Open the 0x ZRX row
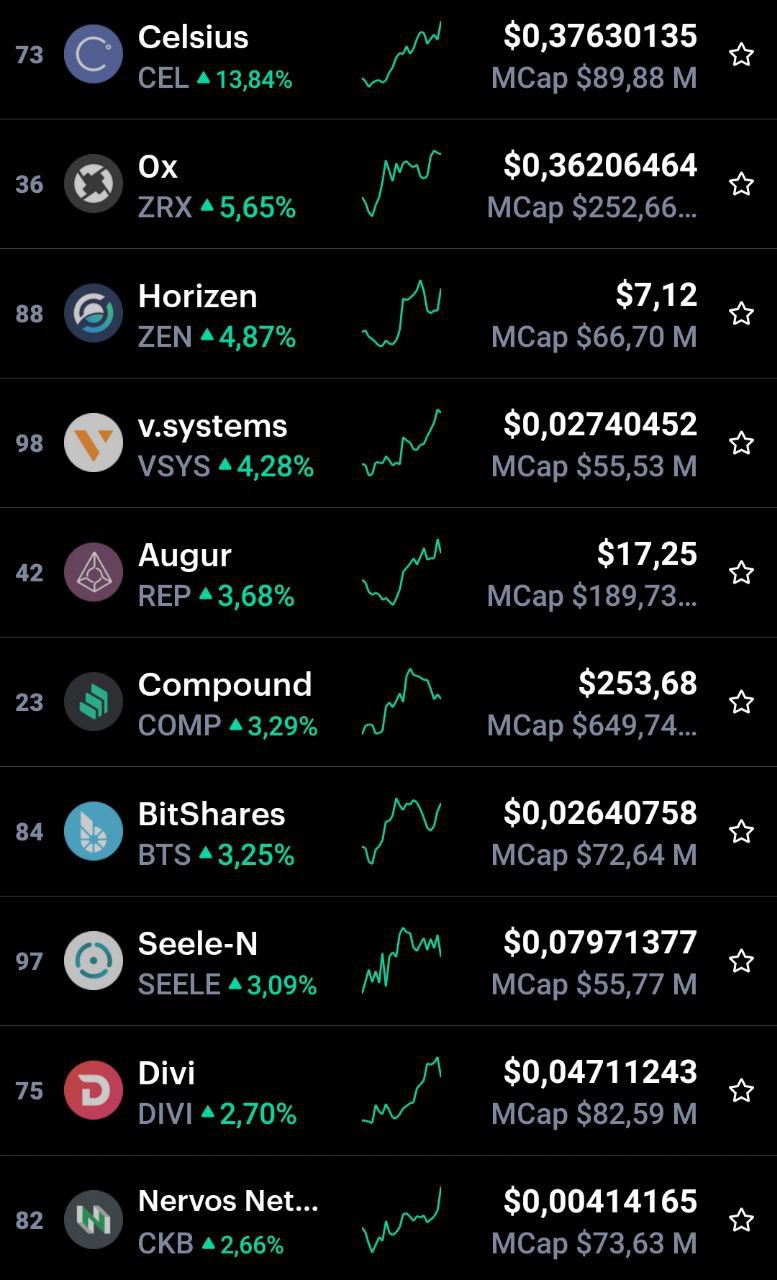777x1280 pixels. (388, 184)
